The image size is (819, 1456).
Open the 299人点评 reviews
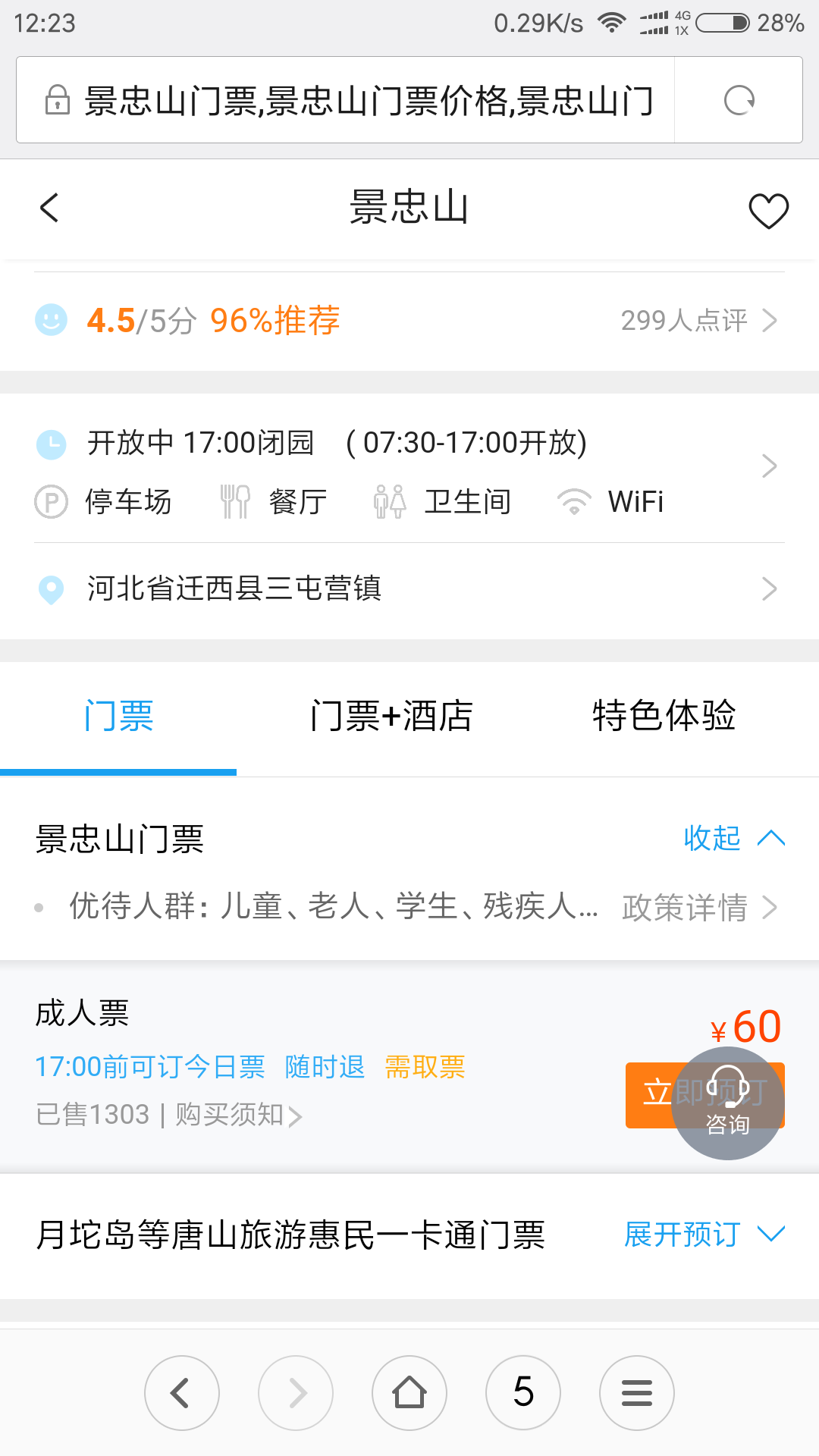tap(699, 321)
